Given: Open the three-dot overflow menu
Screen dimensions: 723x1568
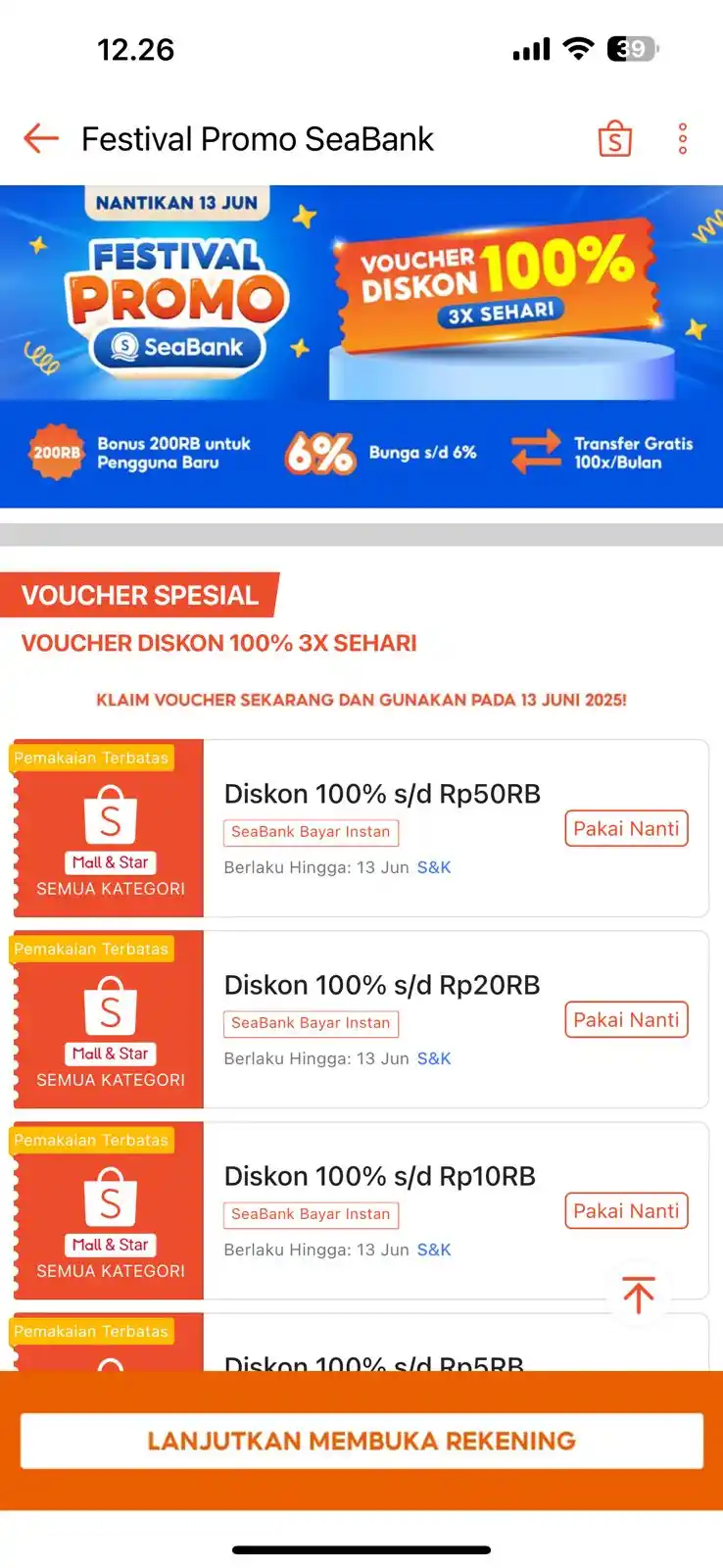Looking at the screenshot, I should (x=683, y=139).
